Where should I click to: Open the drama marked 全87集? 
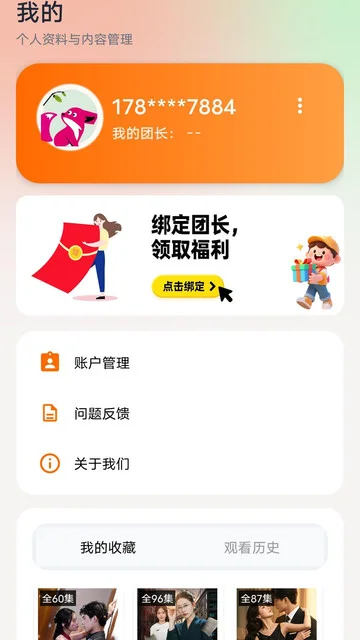[x=277, y=614]
